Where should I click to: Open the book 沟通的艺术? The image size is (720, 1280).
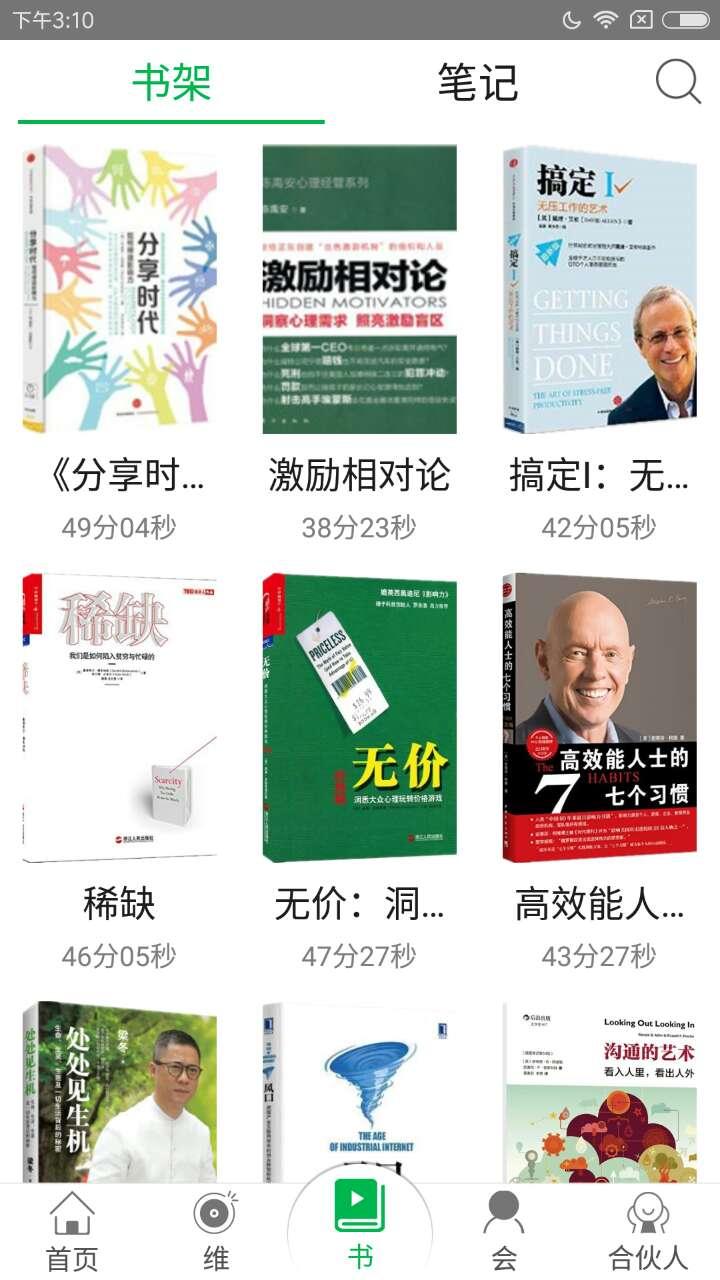[x=599, y=1092]
